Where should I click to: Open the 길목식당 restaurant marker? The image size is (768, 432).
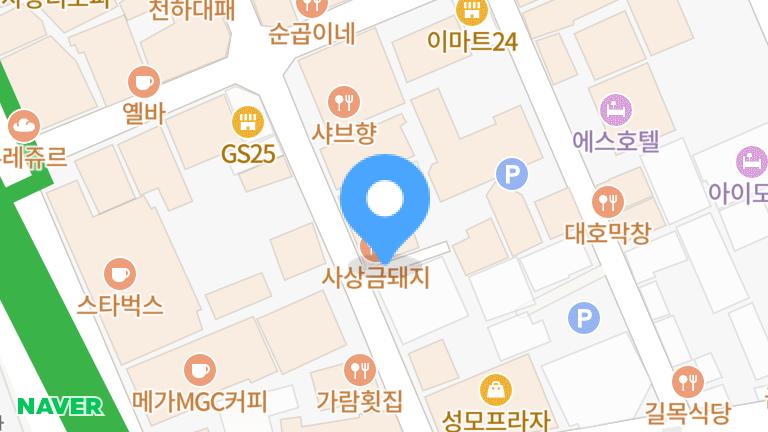(x=688, y=380)
